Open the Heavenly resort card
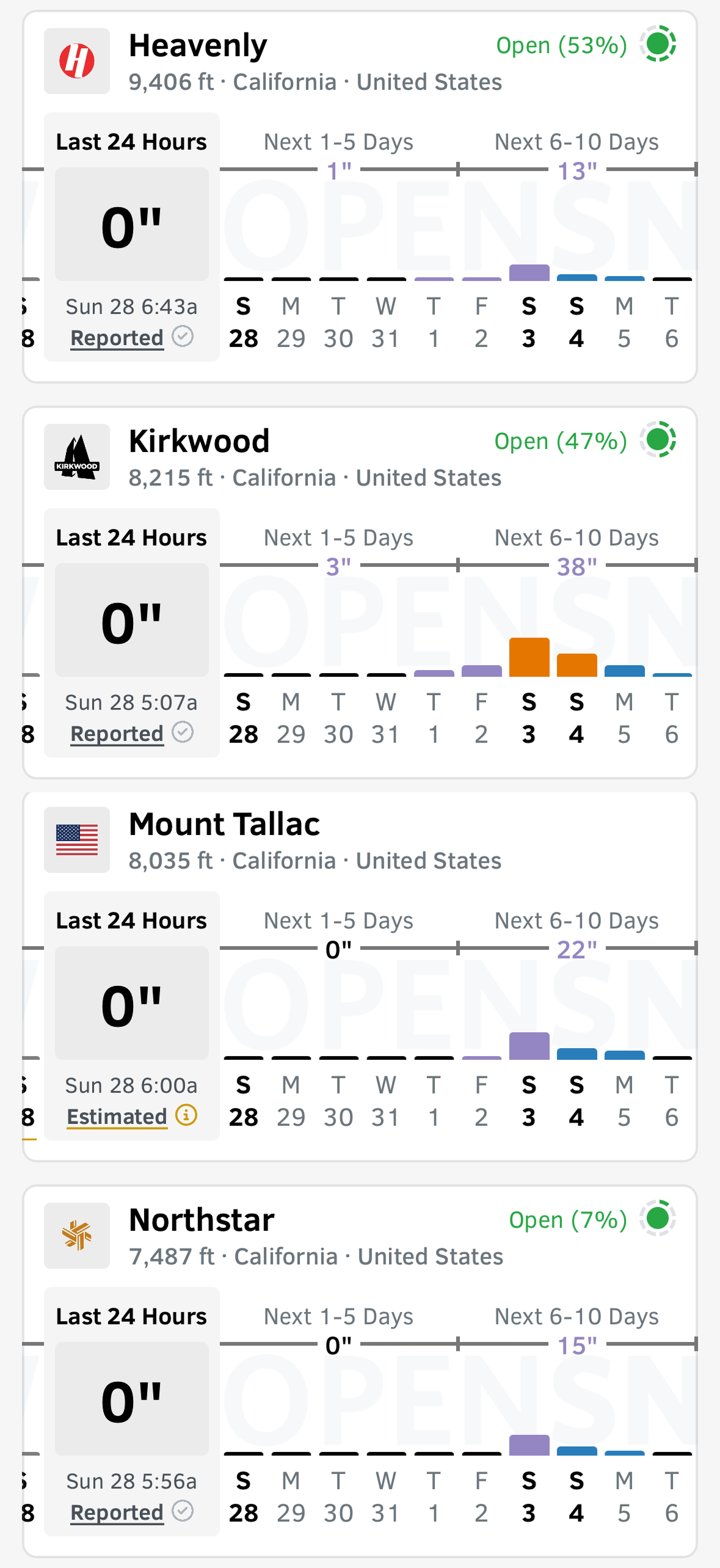The height and width of the screenshot is (1568, 720). (x=198, y=47)
